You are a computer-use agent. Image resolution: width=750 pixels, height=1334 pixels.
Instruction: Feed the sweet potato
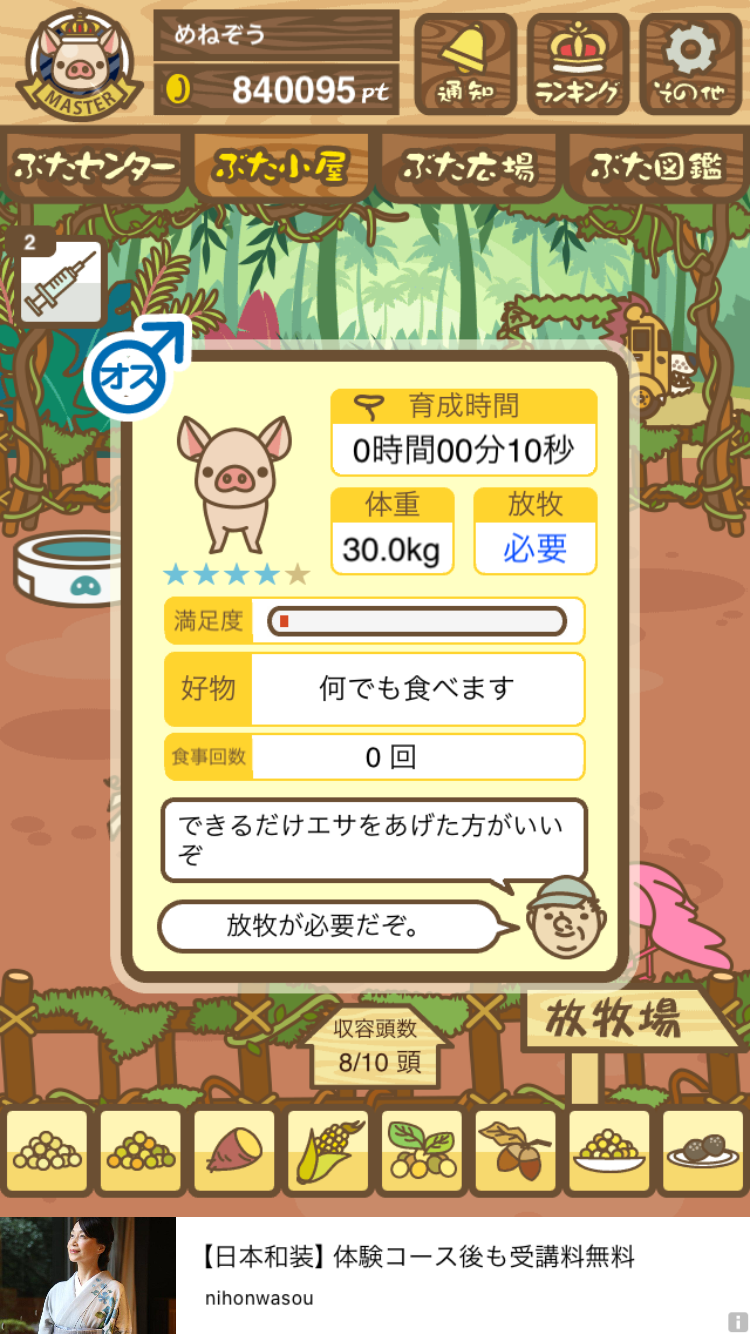point(234,1152)
